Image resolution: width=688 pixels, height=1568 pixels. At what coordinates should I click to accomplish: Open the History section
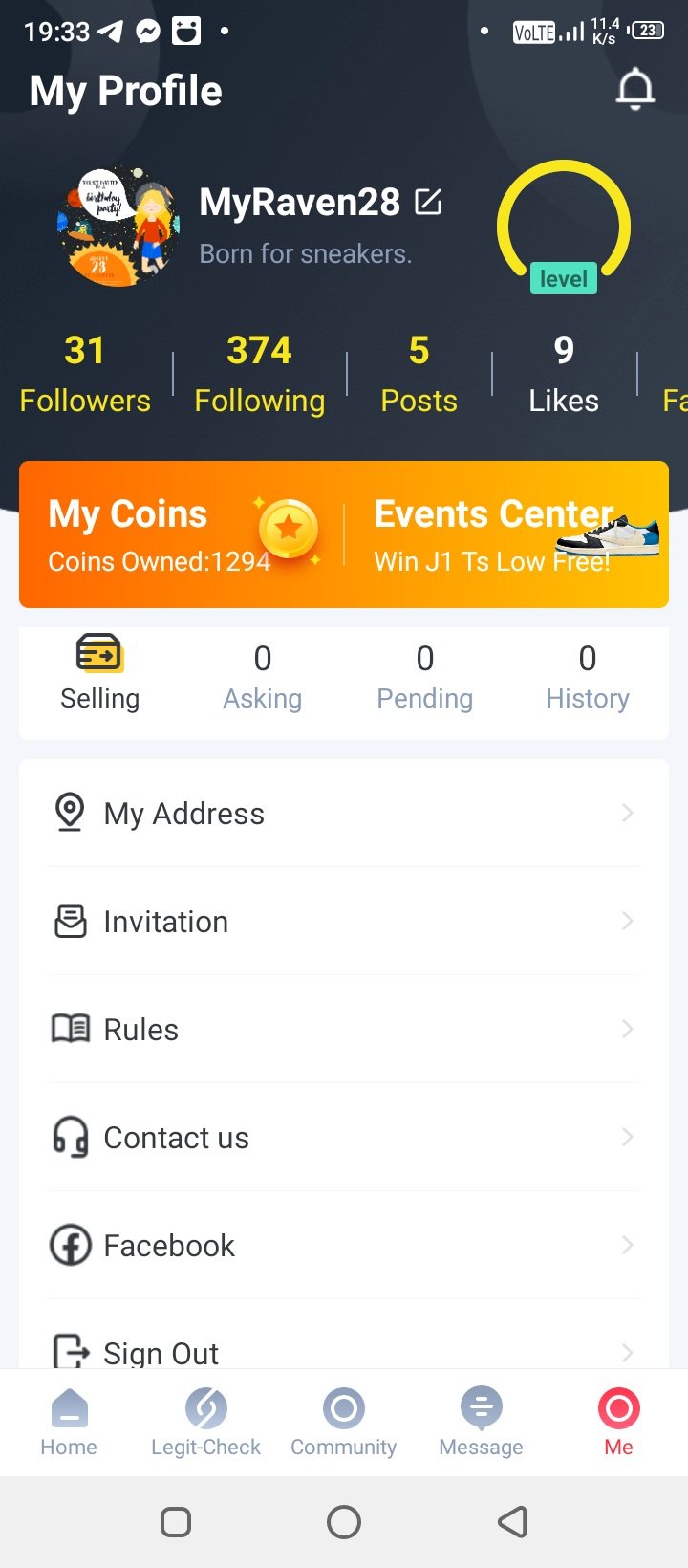click(x=588, y=677)
